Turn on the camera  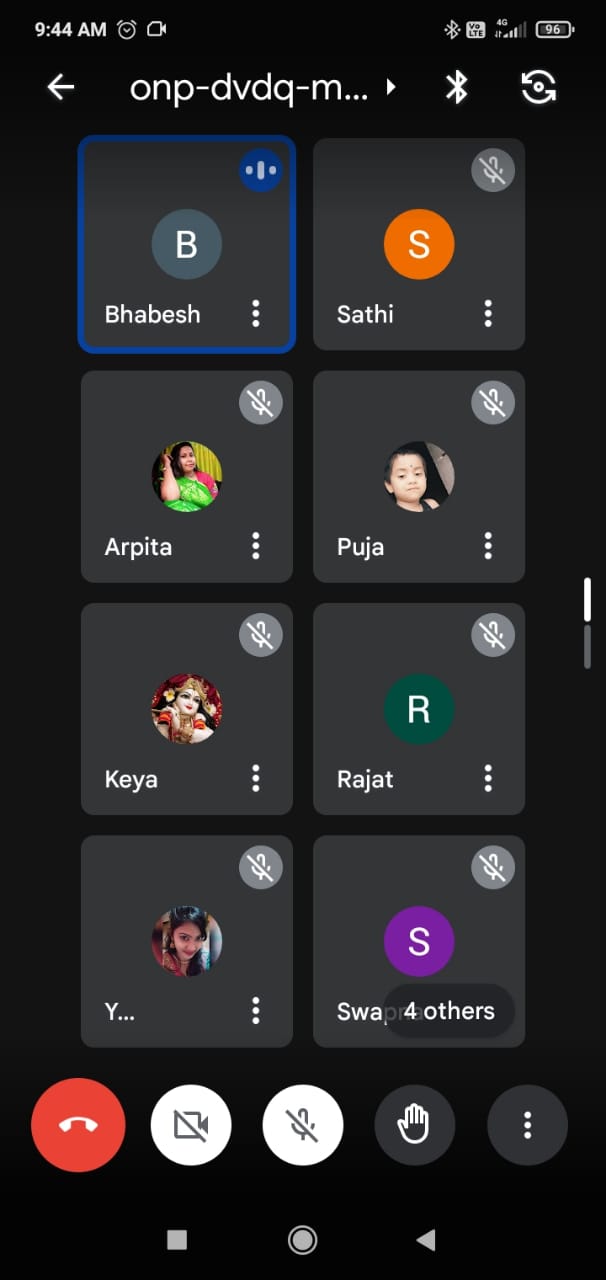pyautogui.click(x=191, y=1125)
